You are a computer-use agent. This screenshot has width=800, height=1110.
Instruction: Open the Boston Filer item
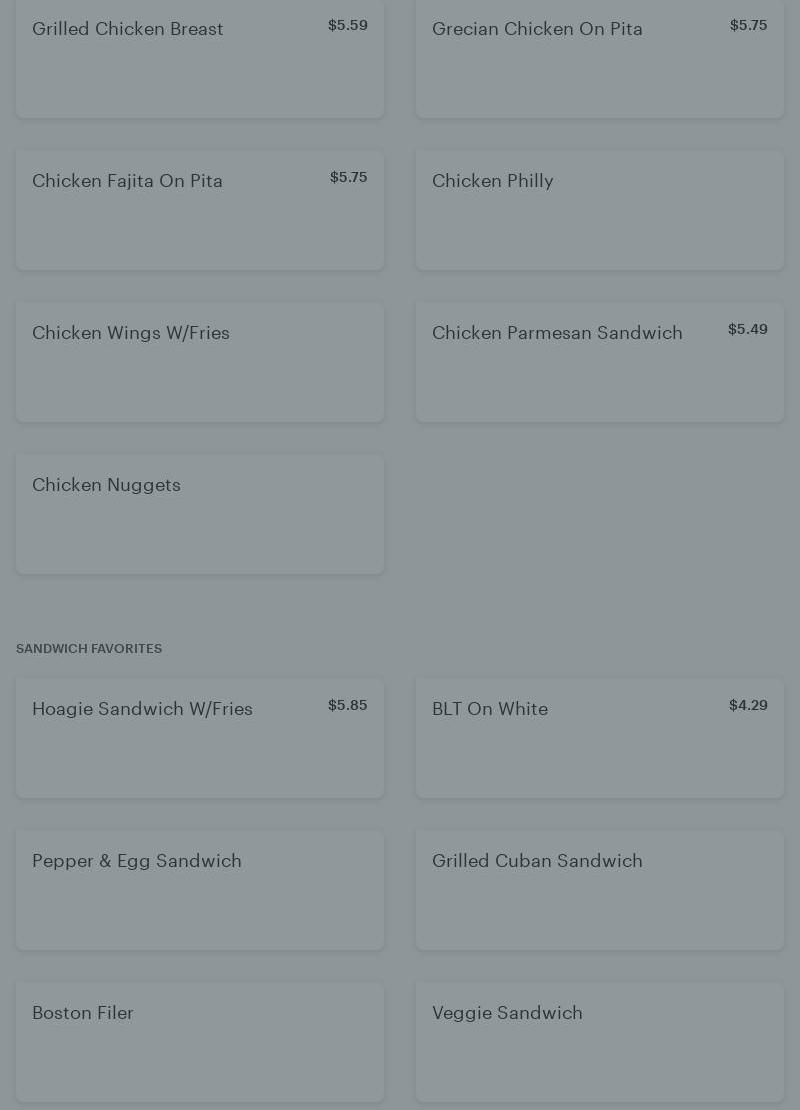[x=200, y=1042]
